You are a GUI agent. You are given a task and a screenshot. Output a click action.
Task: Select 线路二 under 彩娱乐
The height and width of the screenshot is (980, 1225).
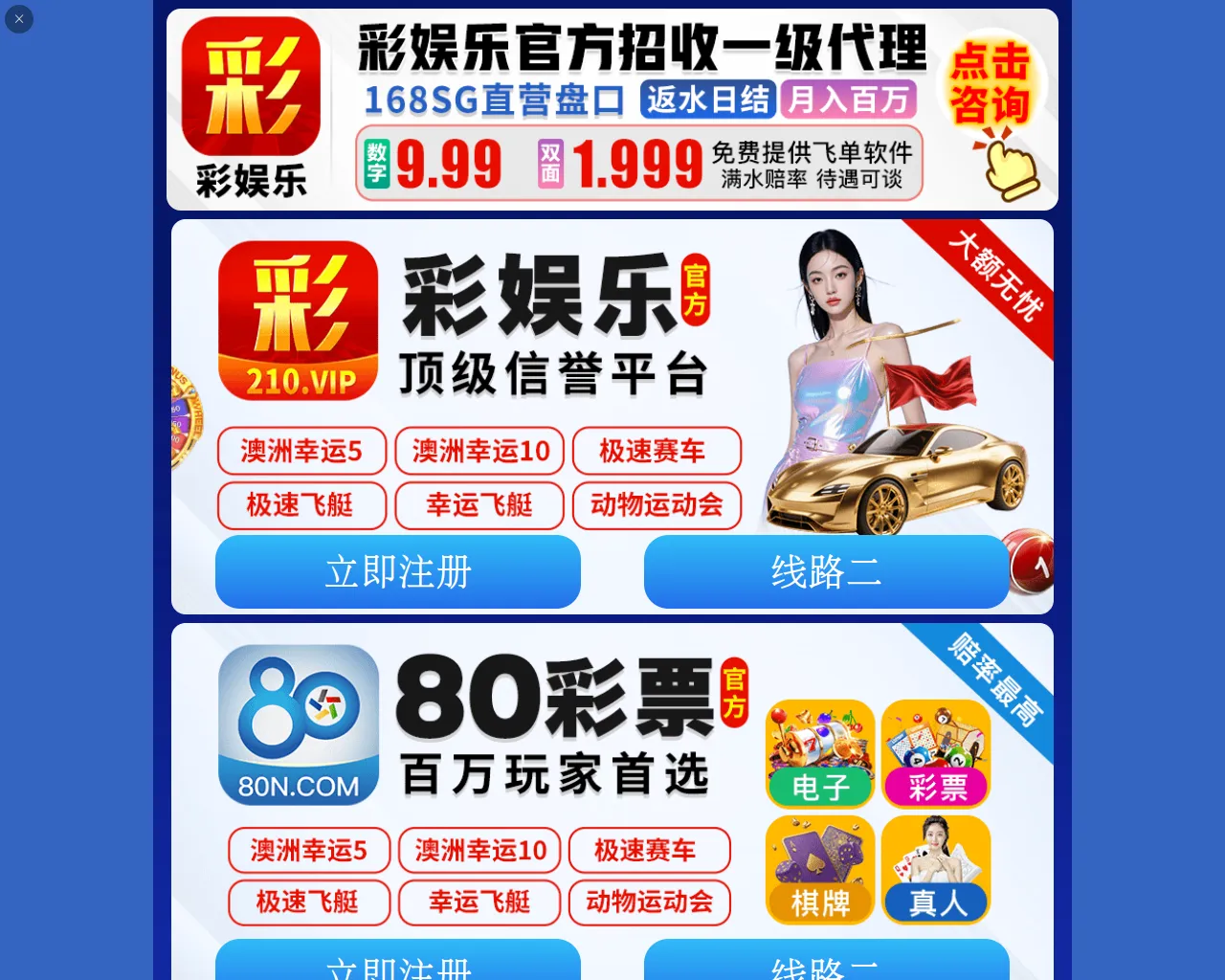[x=826, y=572]
